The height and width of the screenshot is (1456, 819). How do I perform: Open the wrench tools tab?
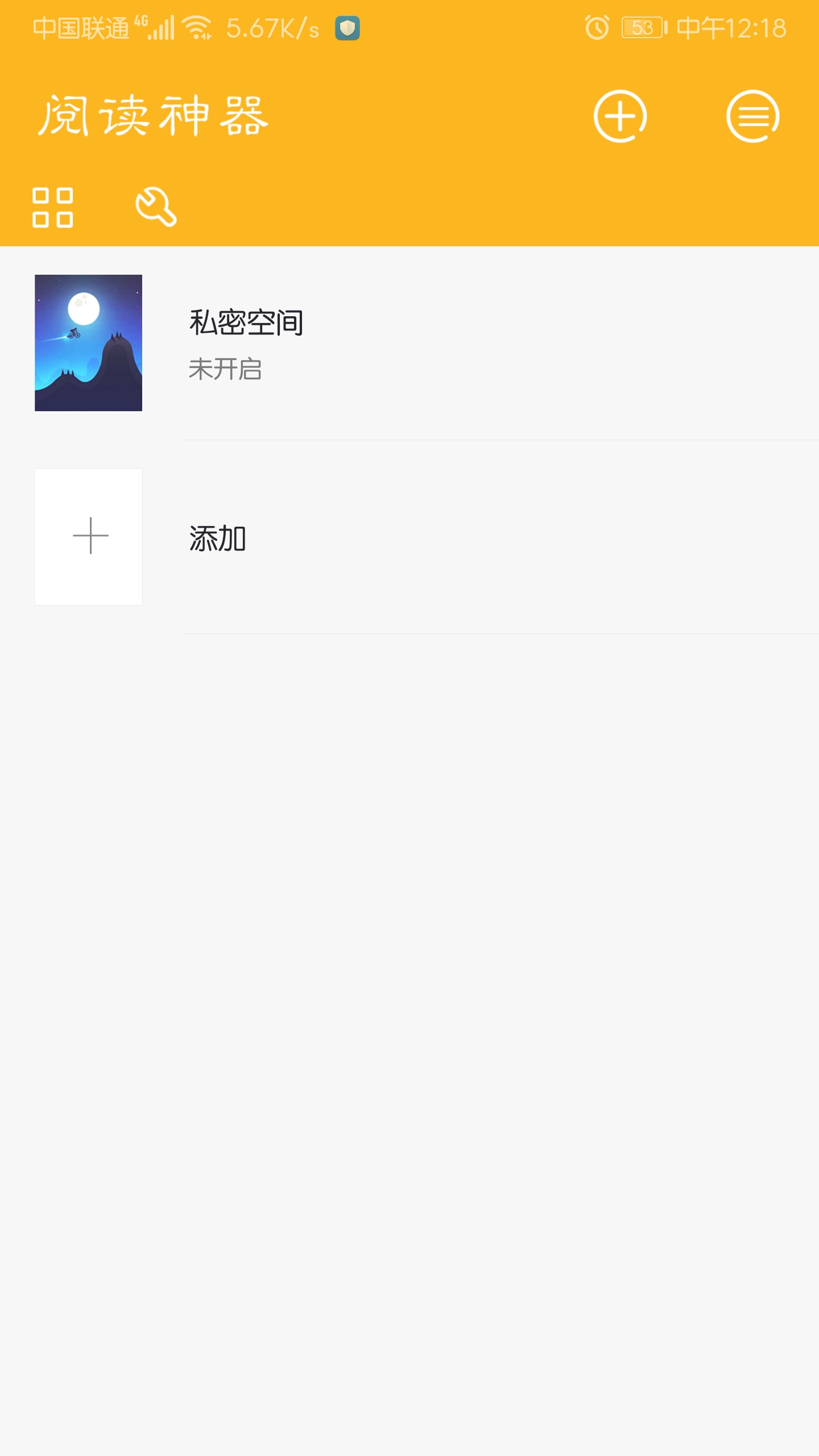click(x=156, y=206)
